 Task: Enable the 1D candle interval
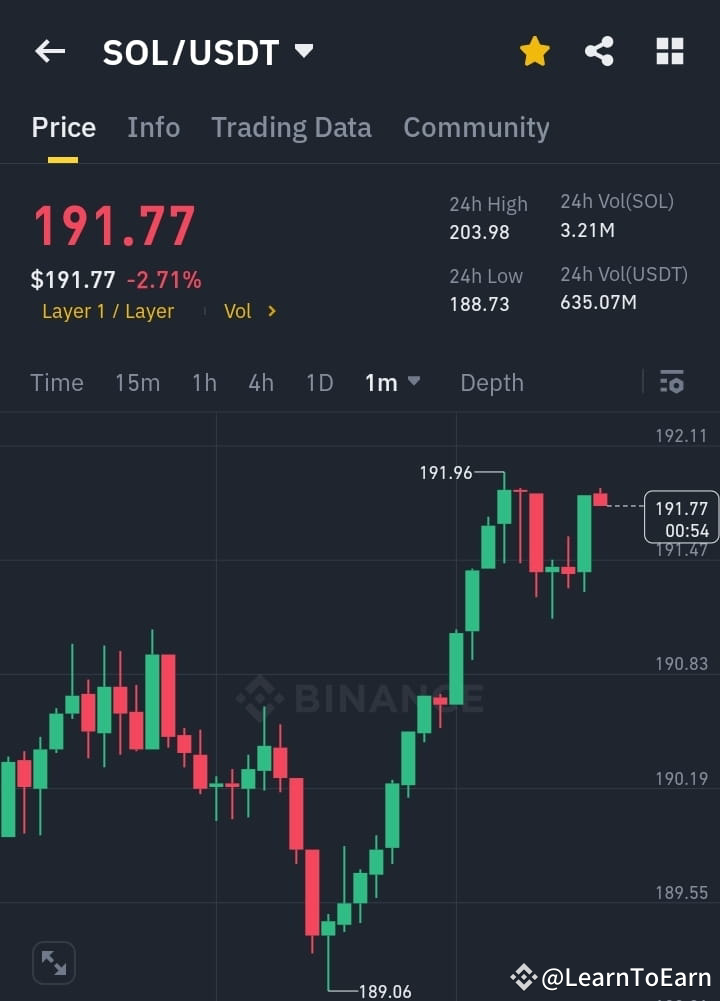coord(319,382)
